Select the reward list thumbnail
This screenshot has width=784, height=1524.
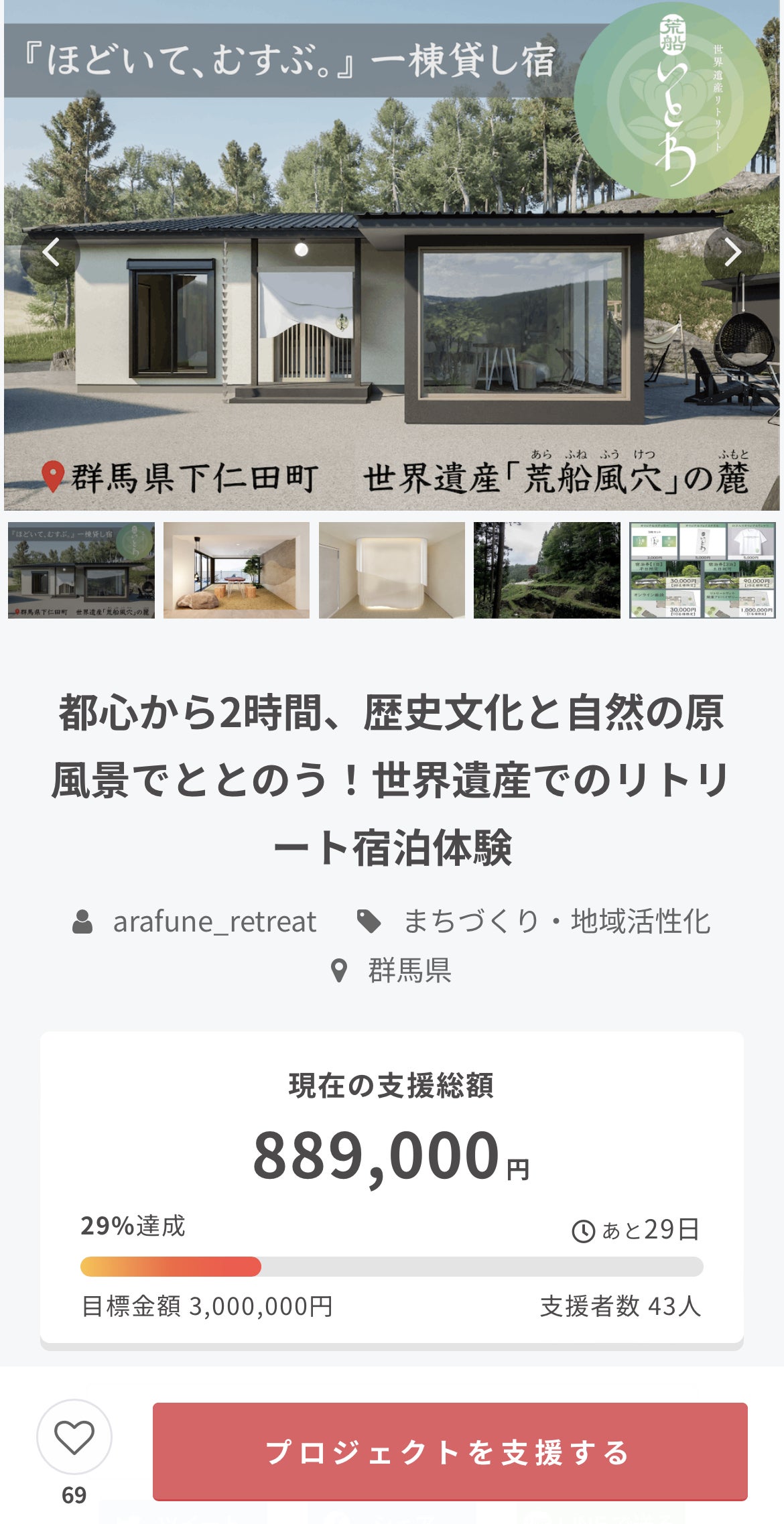pos(702,570)
